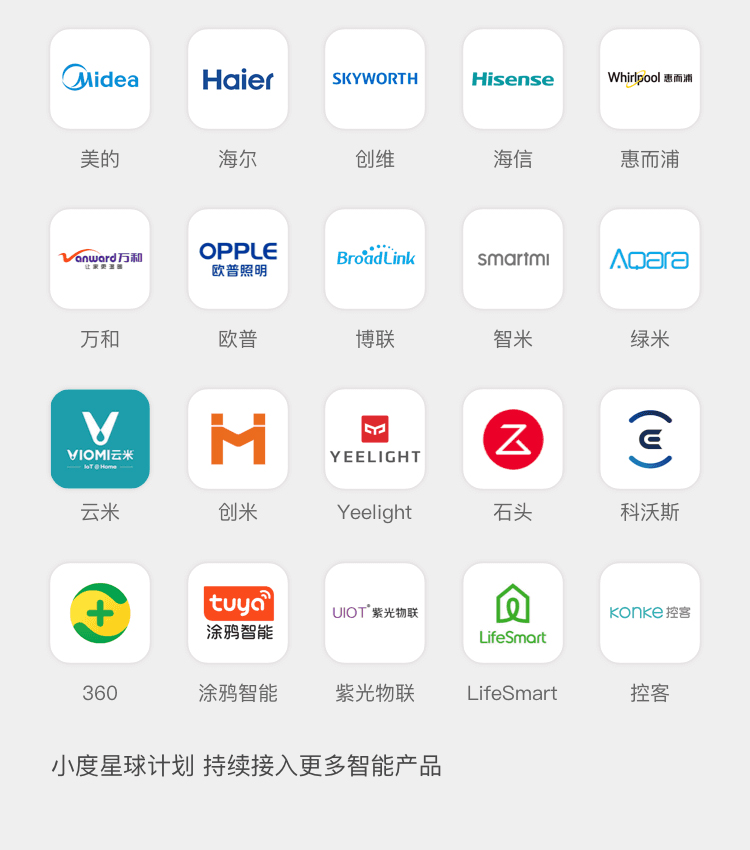
Task: Select the UIOT (紫光物联) tile
Action: [375, 613]
